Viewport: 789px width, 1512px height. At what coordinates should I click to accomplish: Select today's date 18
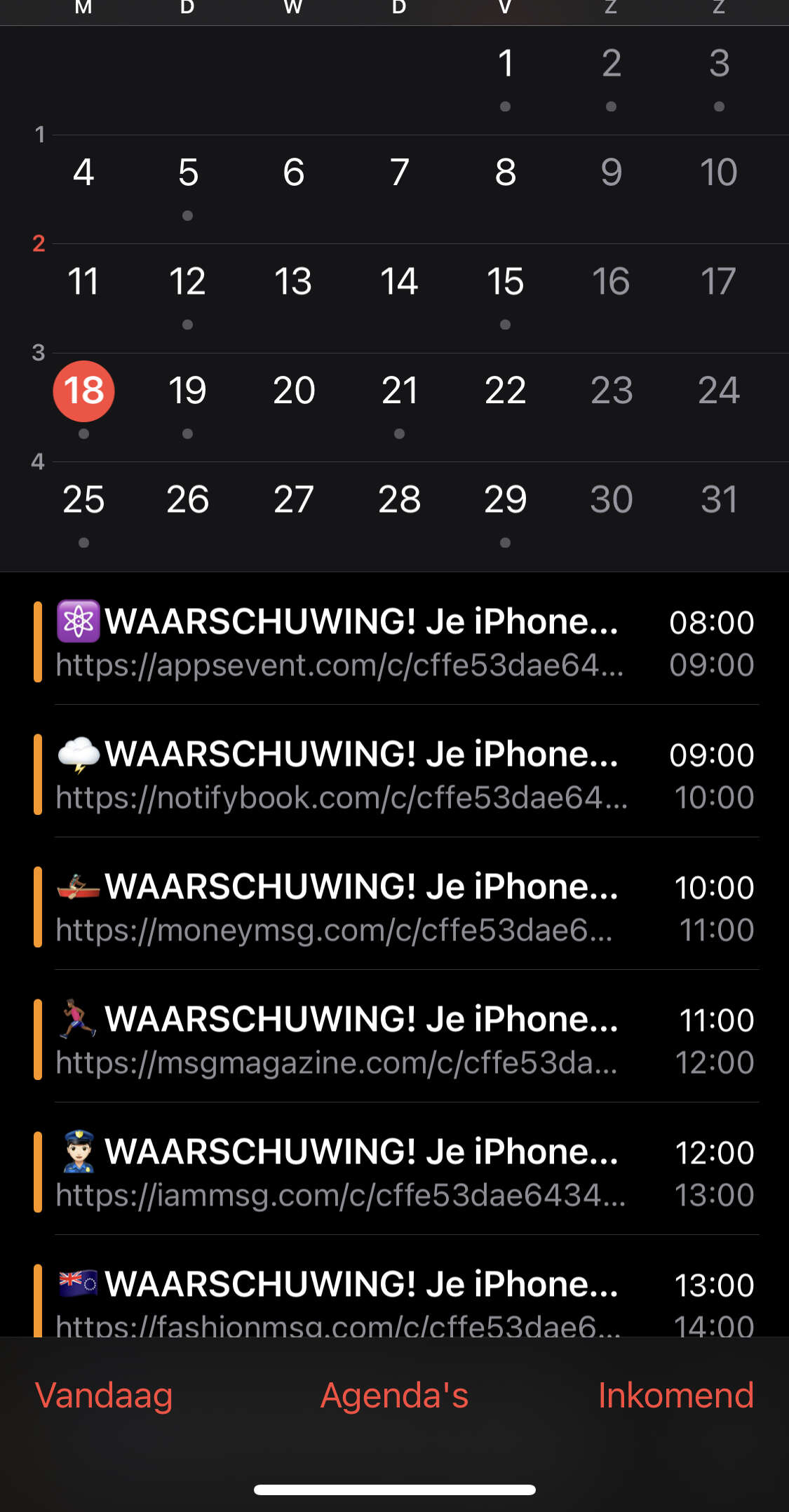[x=83, y=391]
